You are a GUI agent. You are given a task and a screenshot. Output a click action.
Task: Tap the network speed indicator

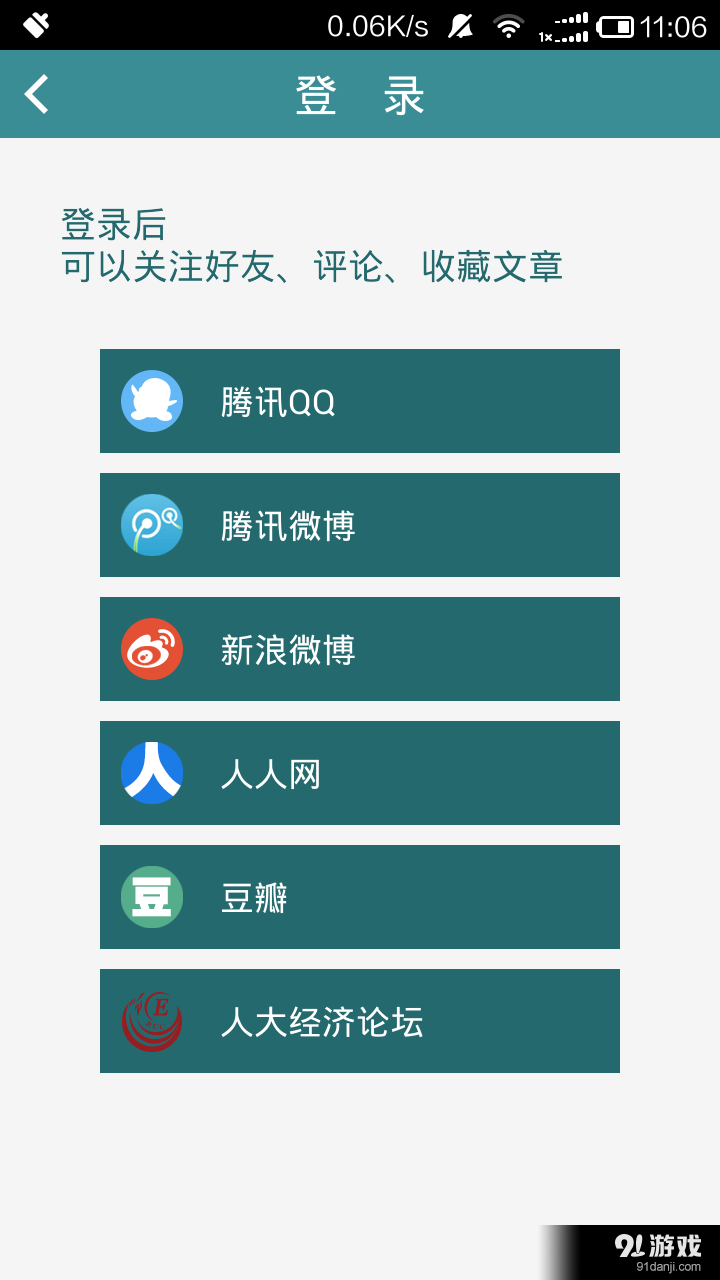point(378,26)
